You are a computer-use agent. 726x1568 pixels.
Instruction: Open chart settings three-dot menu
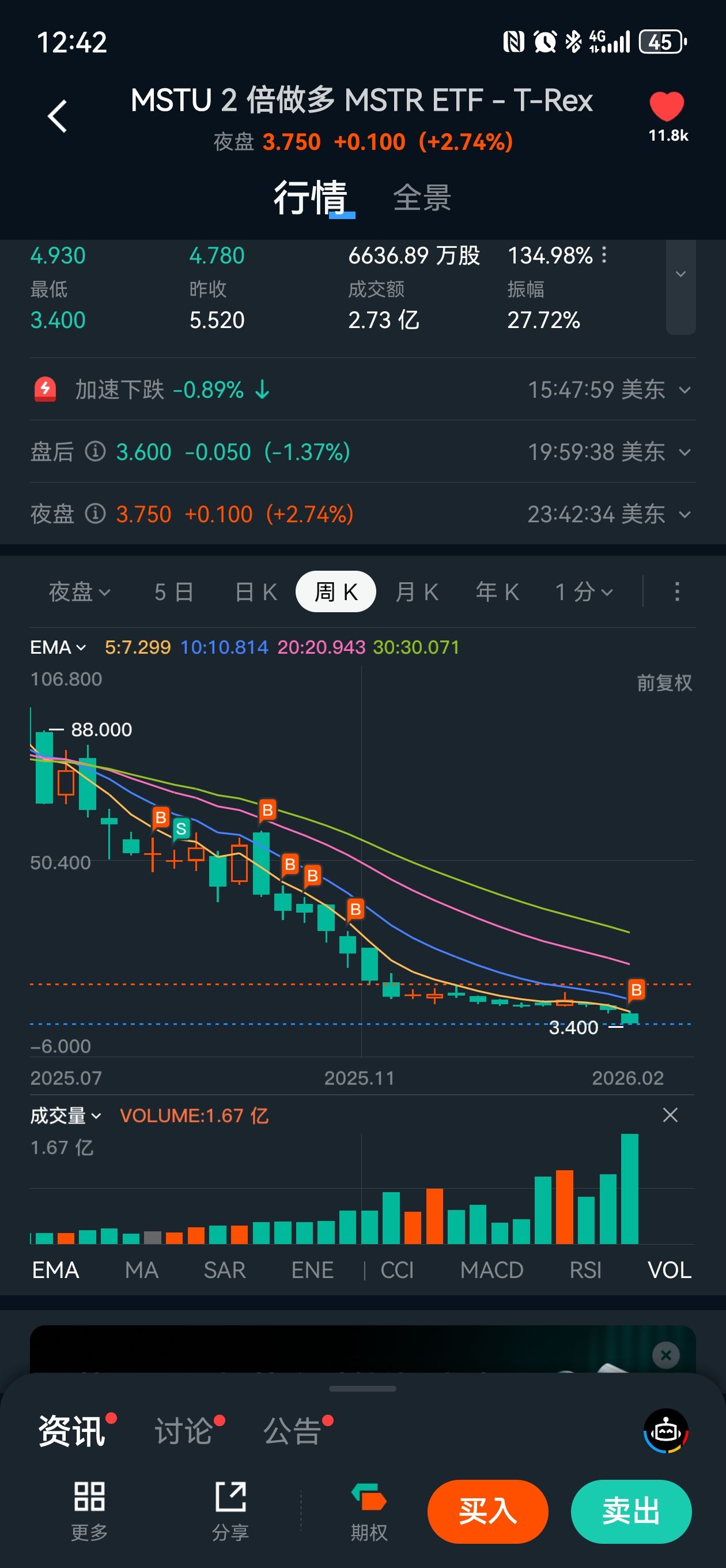click(676, 591)
